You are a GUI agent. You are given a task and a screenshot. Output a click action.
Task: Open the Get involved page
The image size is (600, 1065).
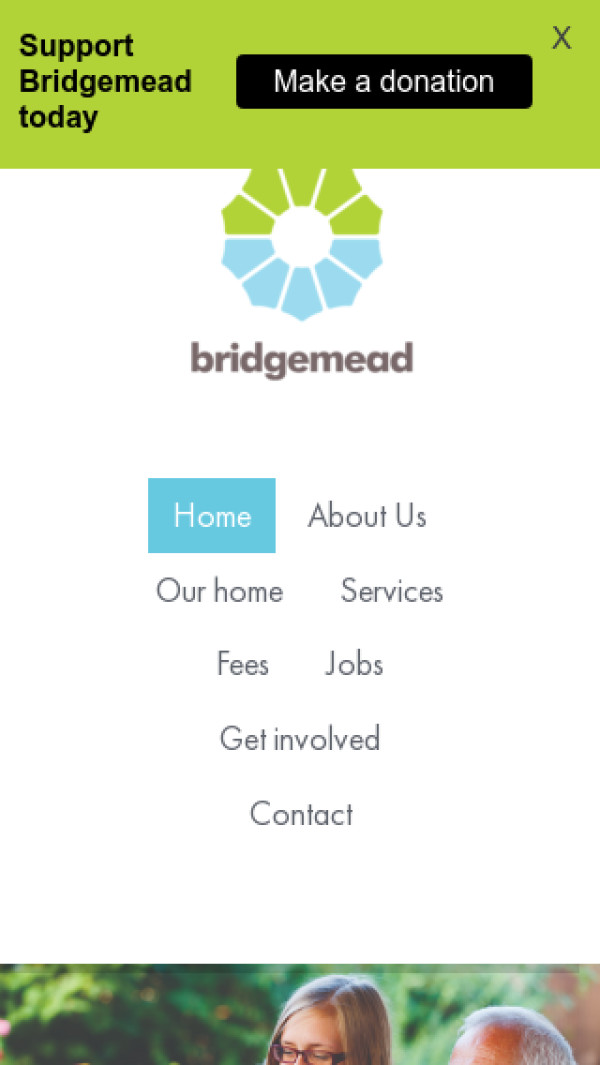coord(300,739)
